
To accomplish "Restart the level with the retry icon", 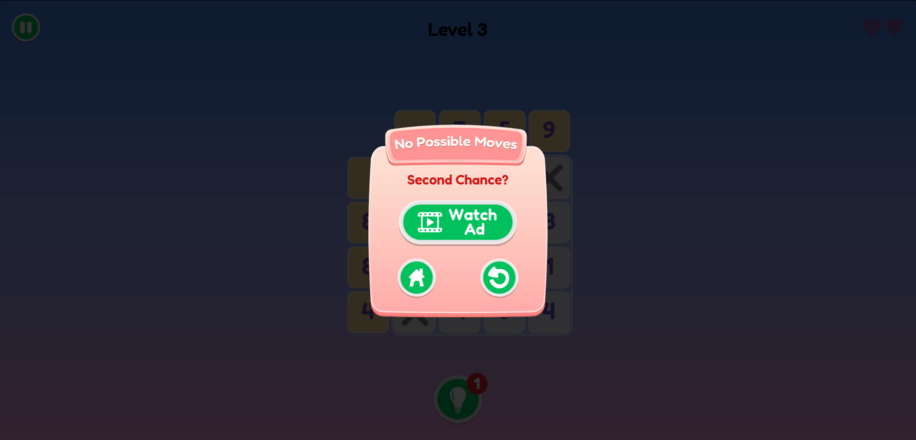I will 498,277.
